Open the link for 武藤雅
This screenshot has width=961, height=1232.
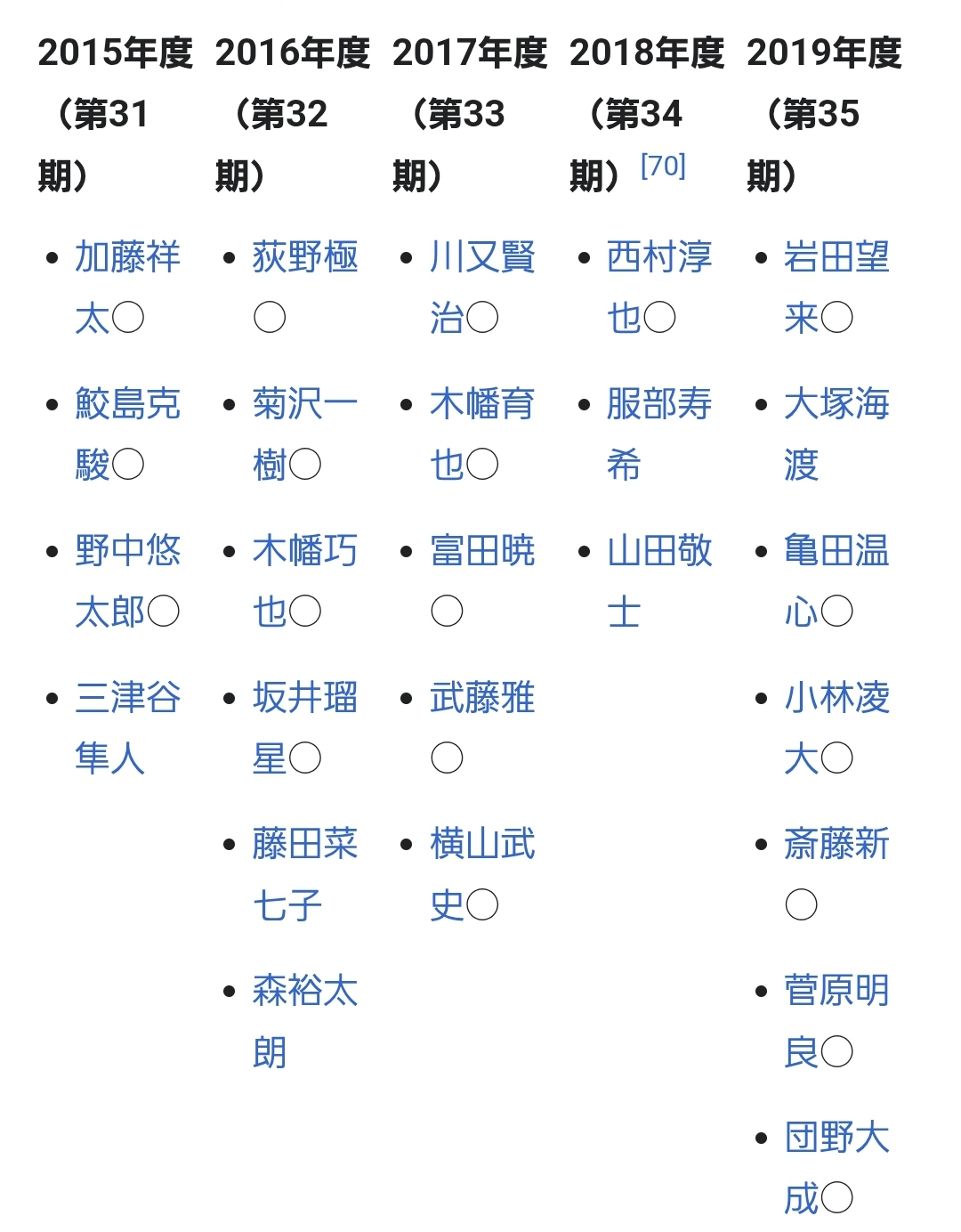pos(481,698)
